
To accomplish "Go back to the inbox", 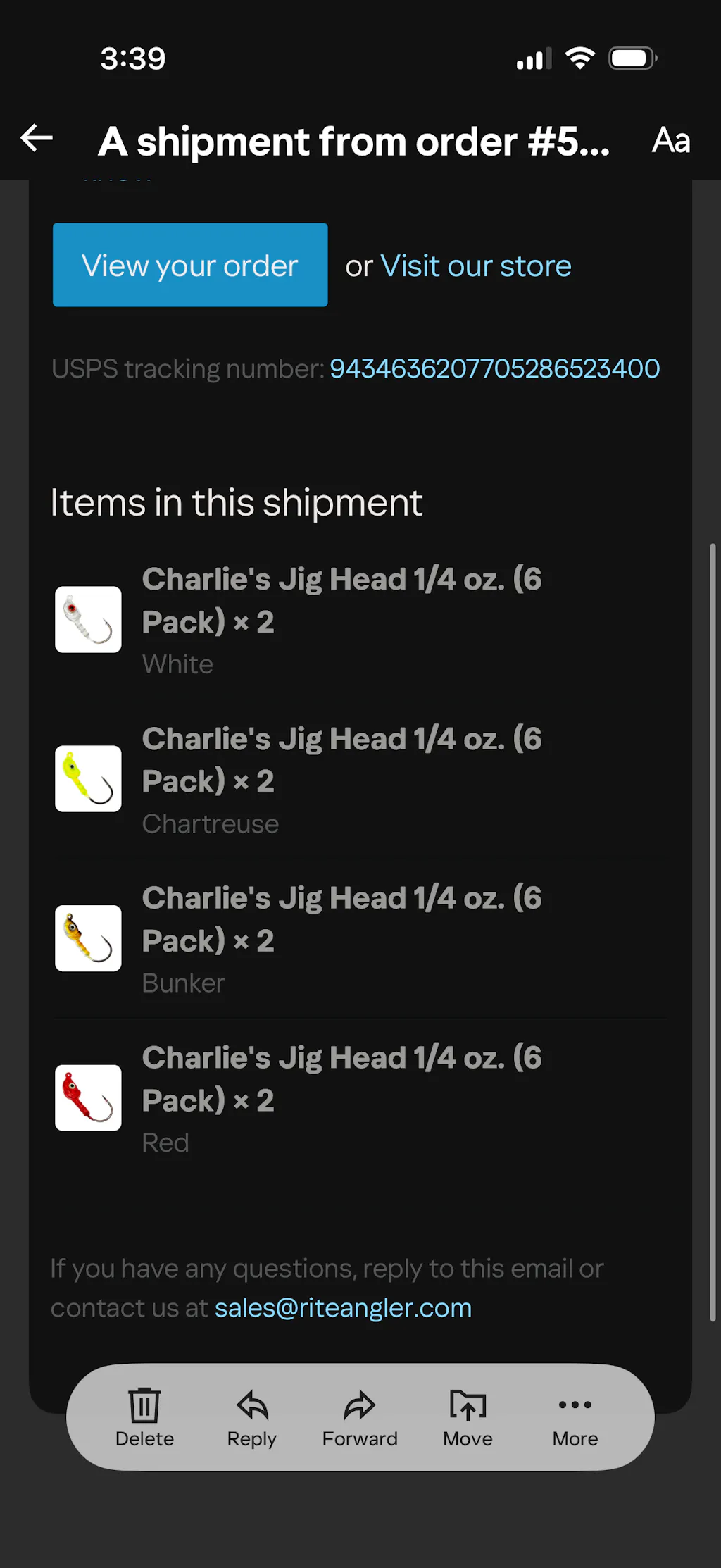I will click(x=37, y=138).
